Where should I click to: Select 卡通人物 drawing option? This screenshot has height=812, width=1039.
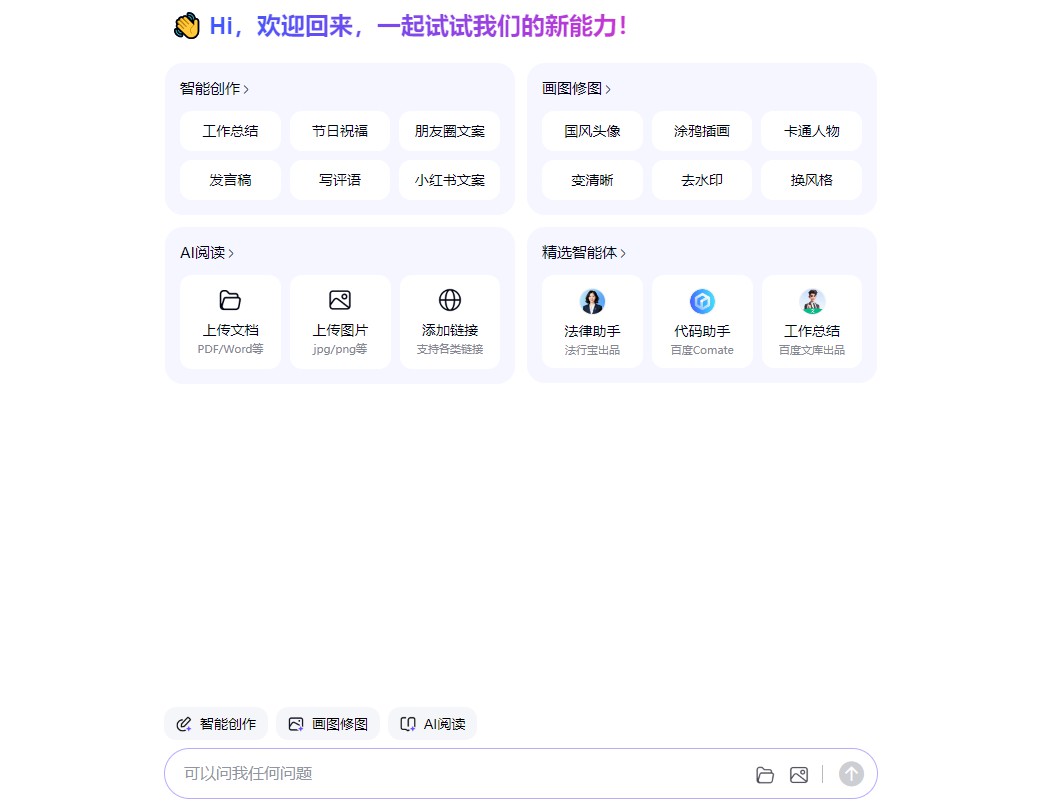811,131
